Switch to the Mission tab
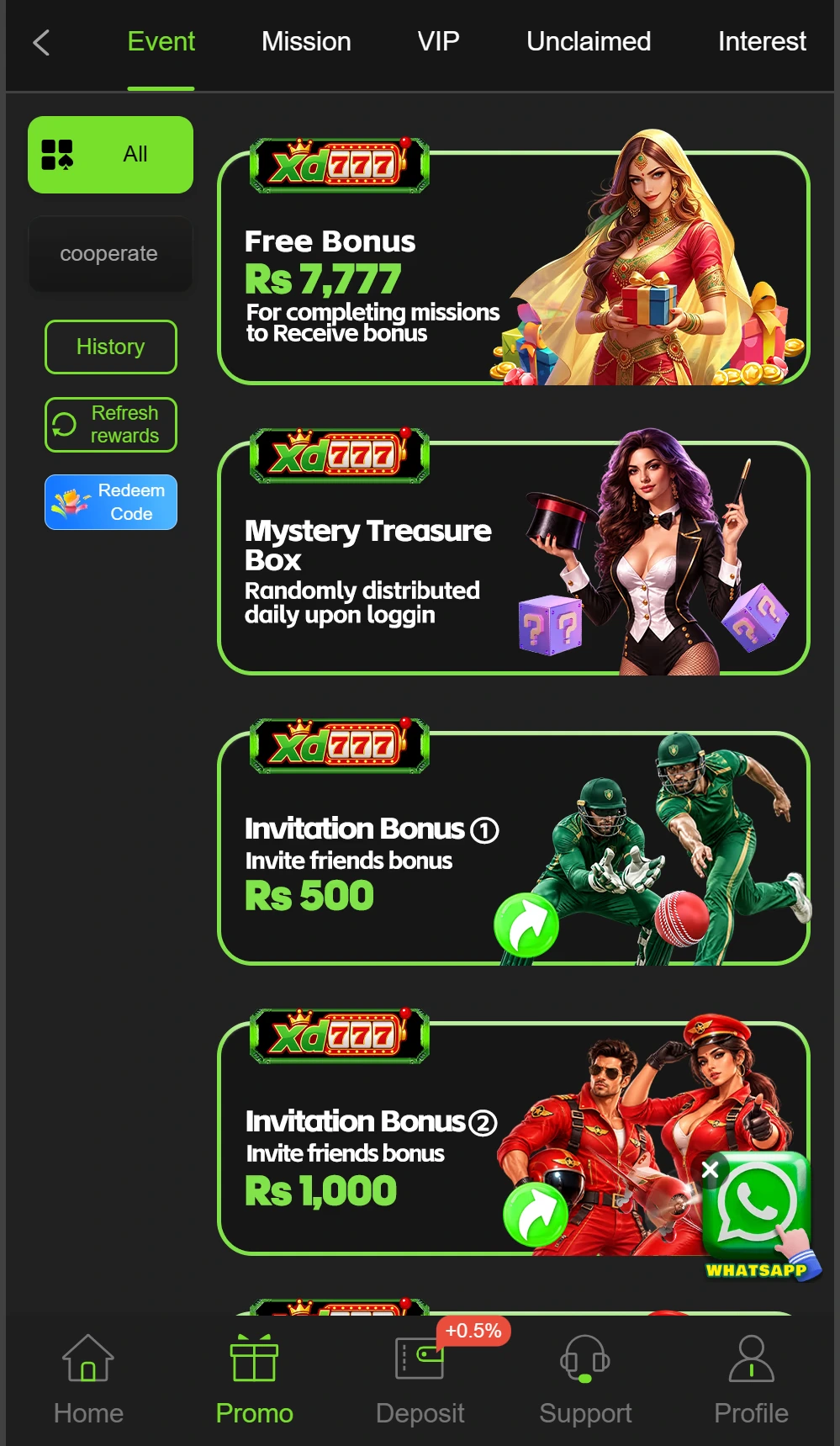The image size is (840, 1446). point(306,41)
